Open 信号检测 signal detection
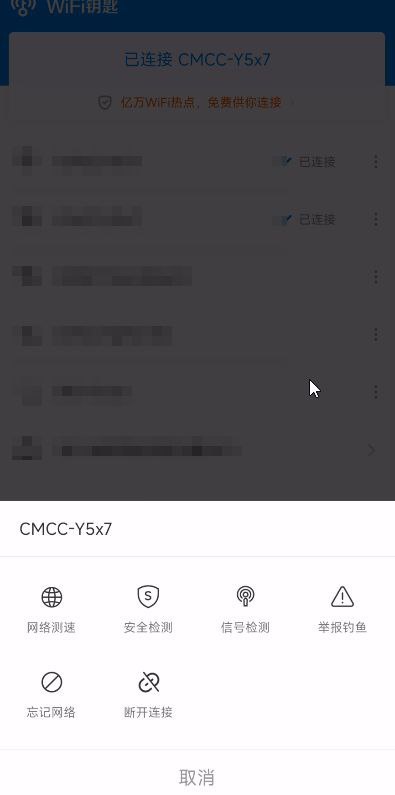 pos(245,610)
